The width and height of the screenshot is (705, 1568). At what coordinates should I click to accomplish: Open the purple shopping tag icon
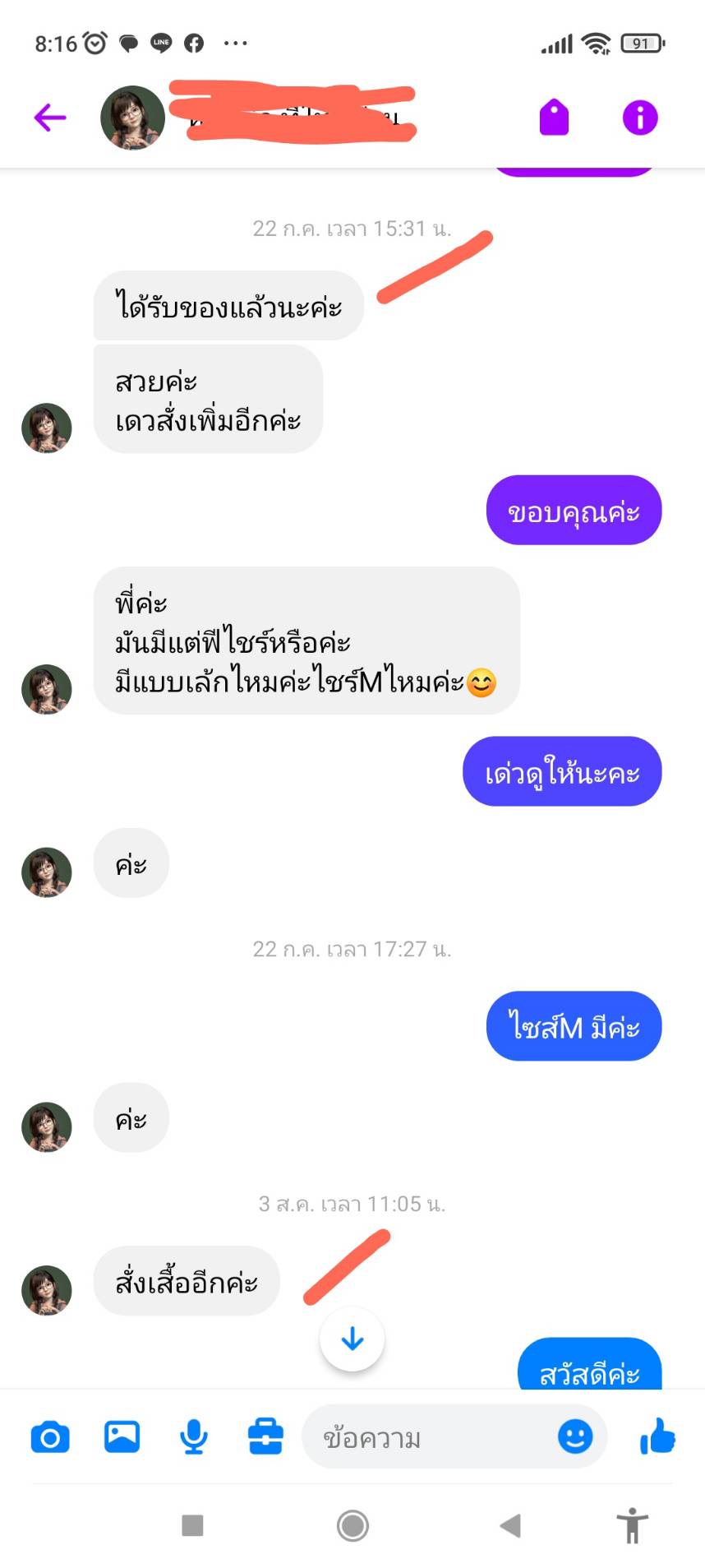point(554,118)
